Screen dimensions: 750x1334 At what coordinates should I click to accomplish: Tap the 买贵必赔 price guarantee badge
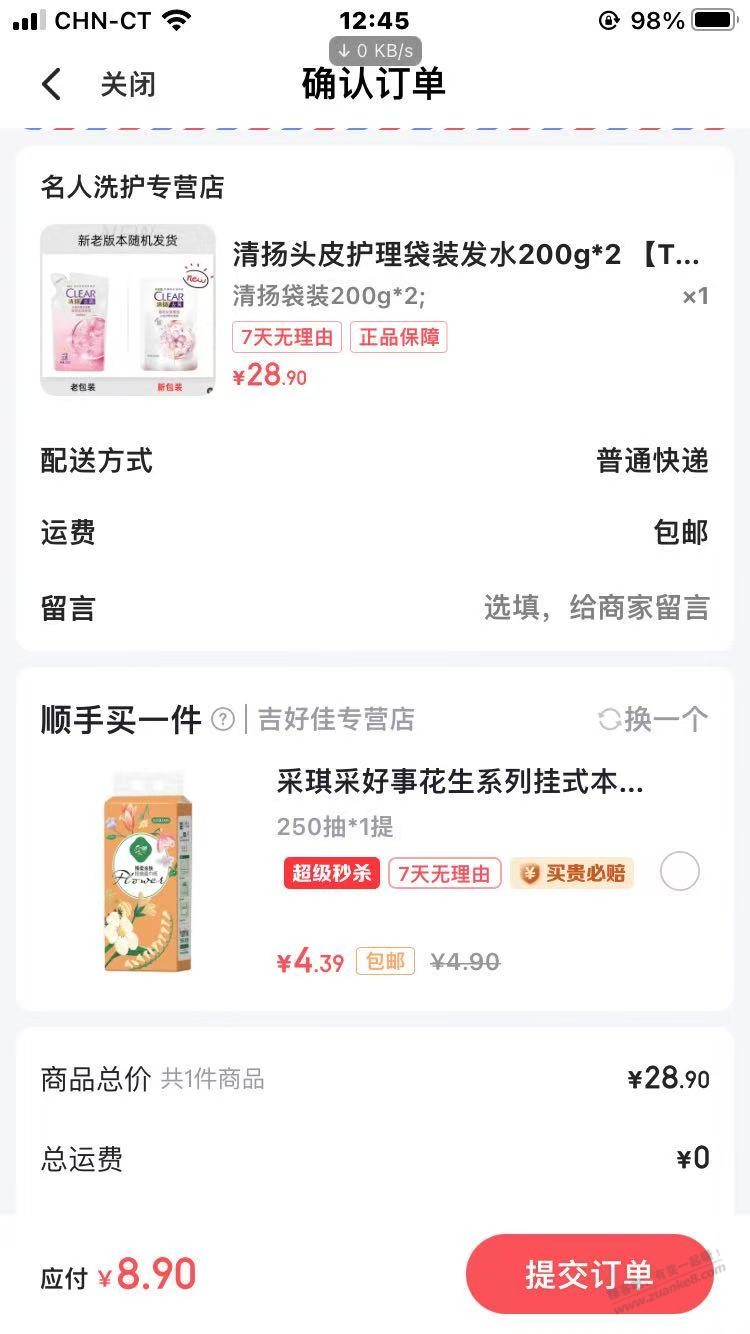coord(571,871)
